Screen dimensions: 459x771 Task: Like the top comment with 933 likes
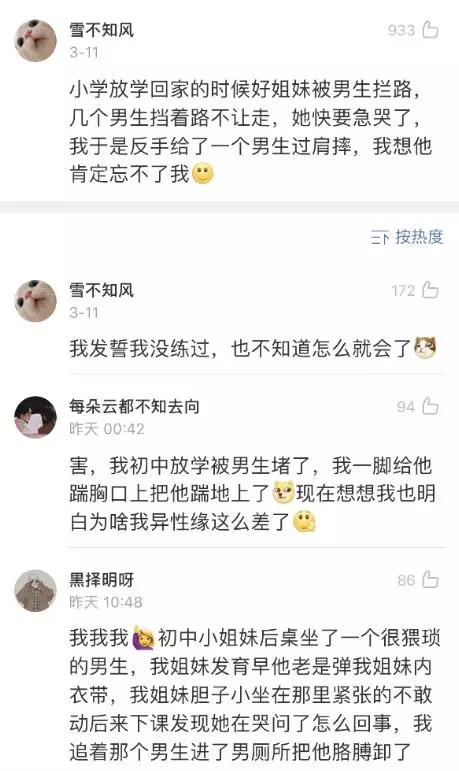pyautogui.click(x=430, y=30)
